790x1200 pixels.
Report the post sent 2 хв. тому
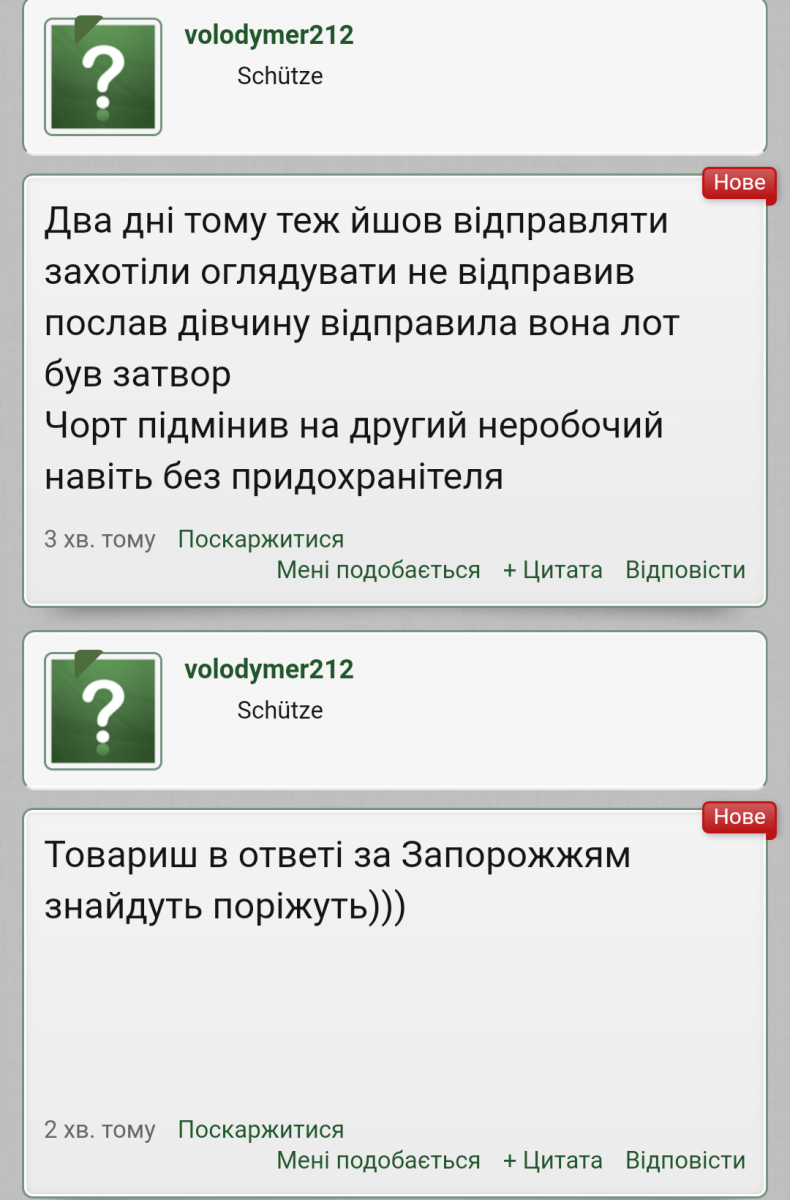tap(260, 1130)
